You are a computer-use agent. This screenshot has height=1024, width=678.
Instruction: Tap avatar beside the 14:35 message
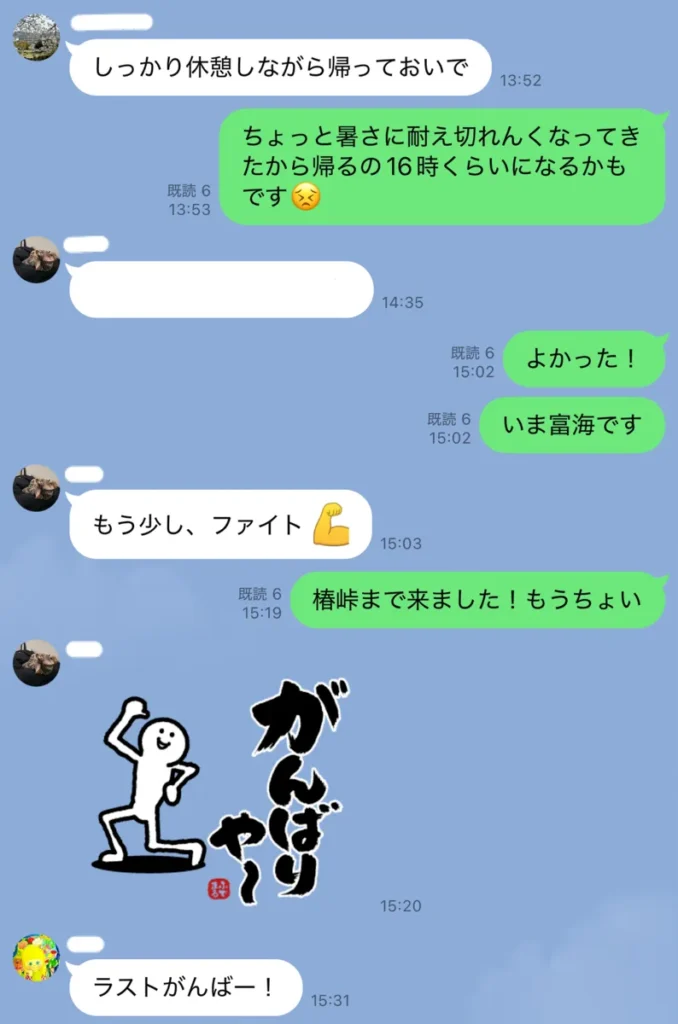pyautogui.click(x=35, y=259)
